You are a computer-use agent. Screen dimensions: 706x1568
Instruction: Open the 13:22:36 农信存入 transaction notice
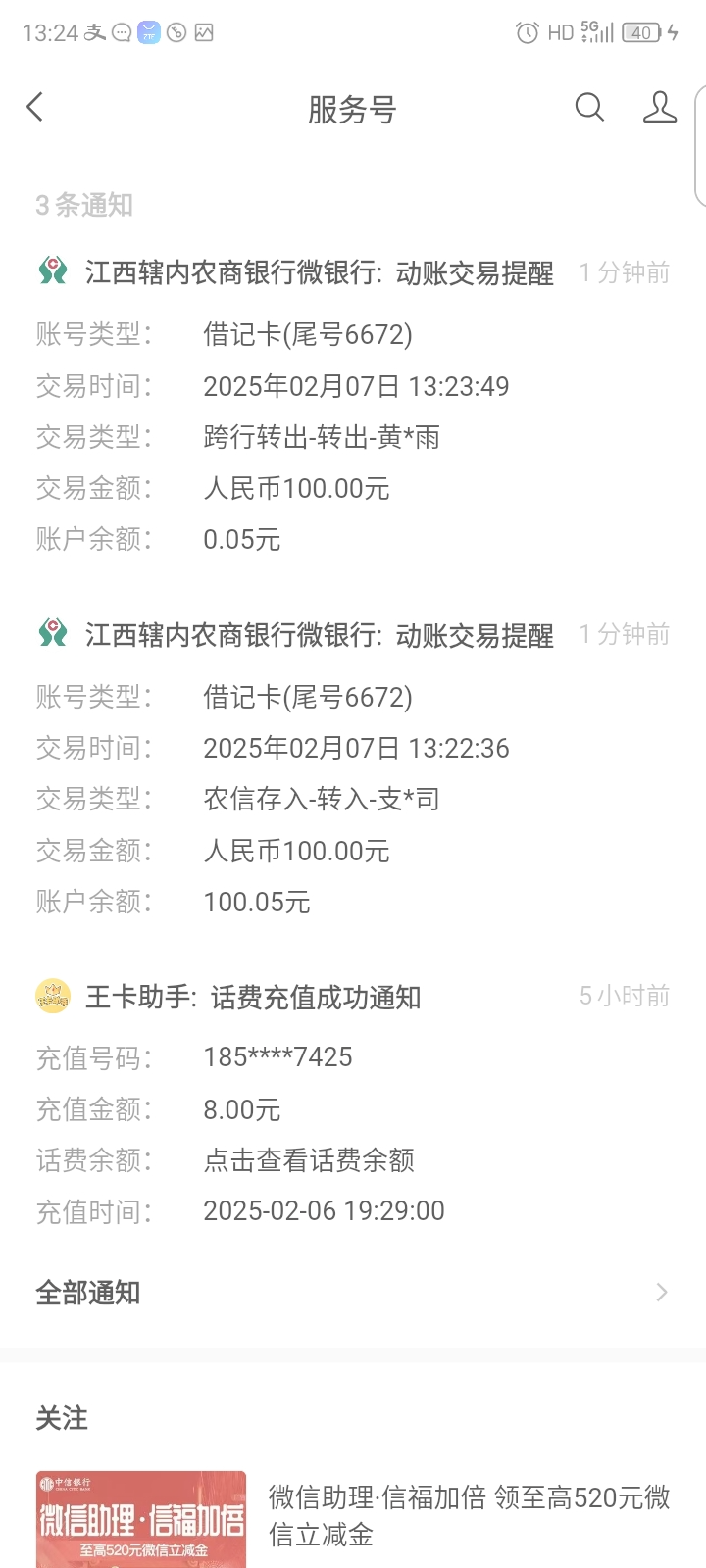[353, 774]
